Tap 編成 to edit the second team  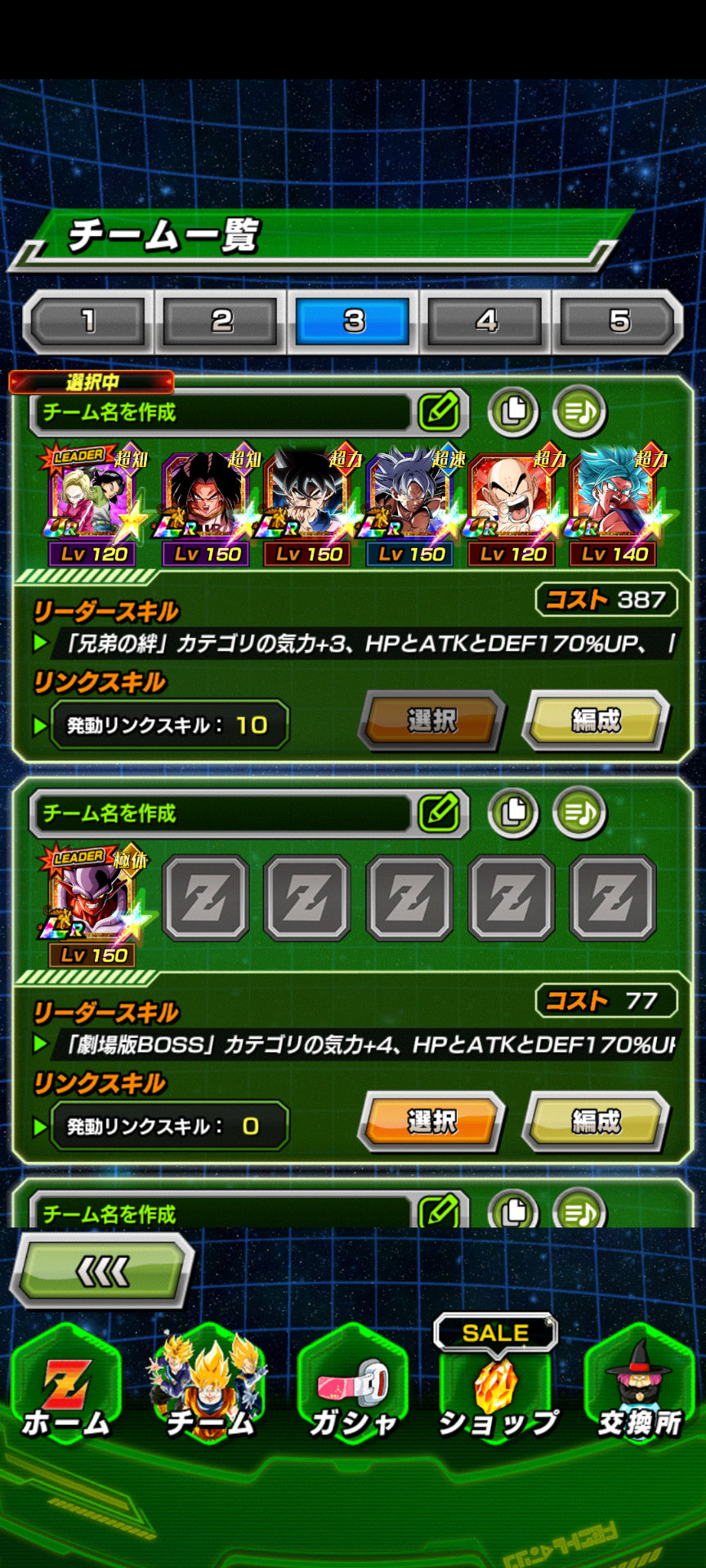coord(597,1121)
